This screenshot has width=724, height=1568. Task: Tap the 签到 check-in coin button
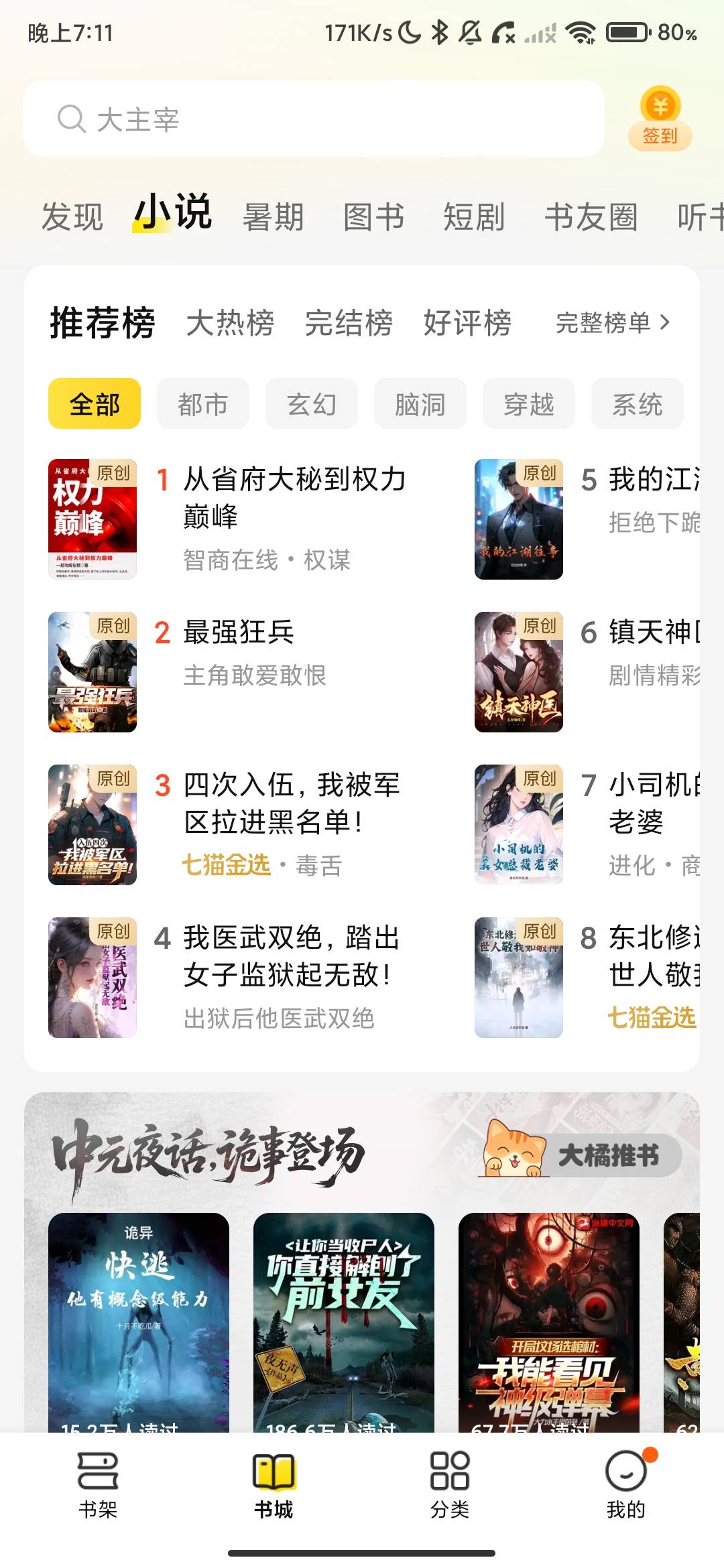[x=660, y=119]
